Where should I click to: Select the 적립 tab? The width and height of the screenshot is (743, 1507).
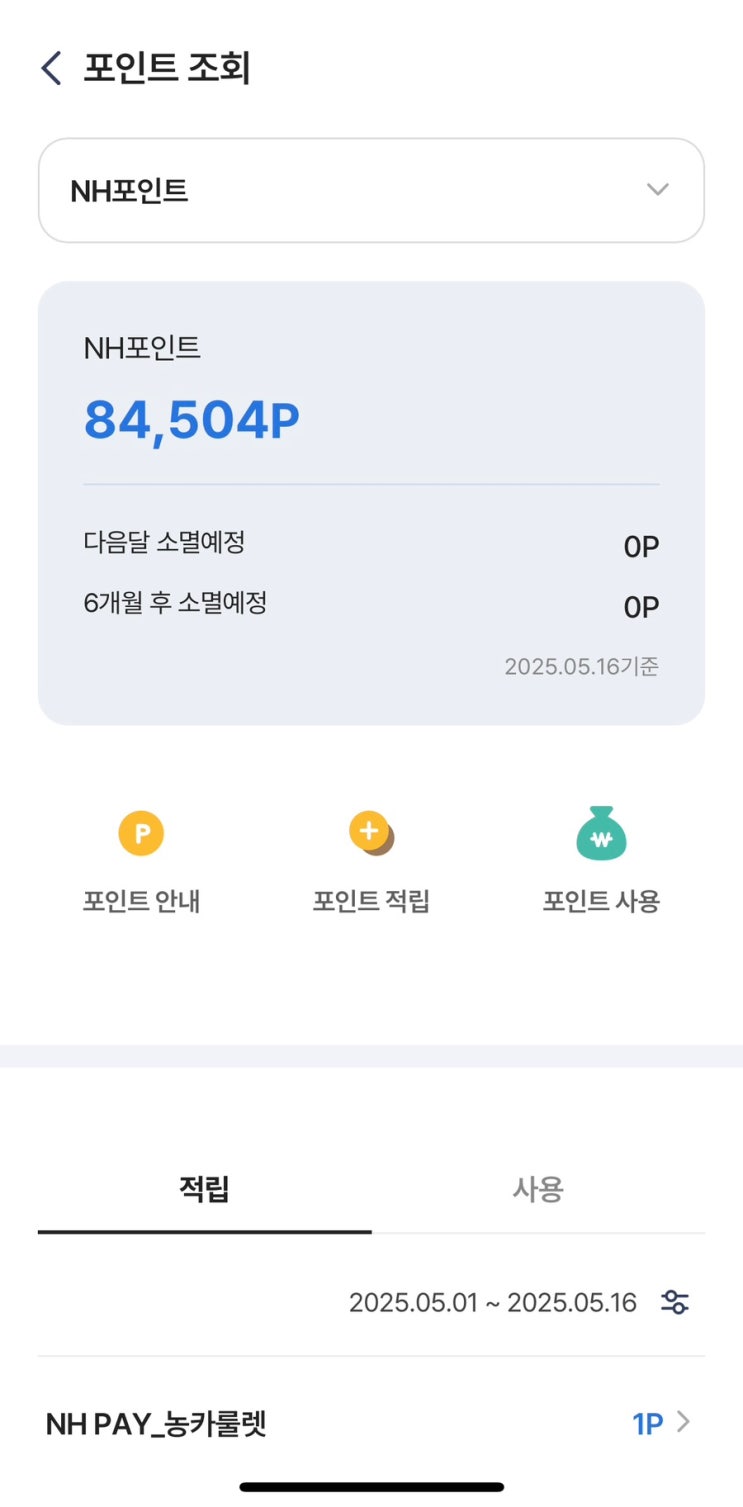(x=204, y=1190)
